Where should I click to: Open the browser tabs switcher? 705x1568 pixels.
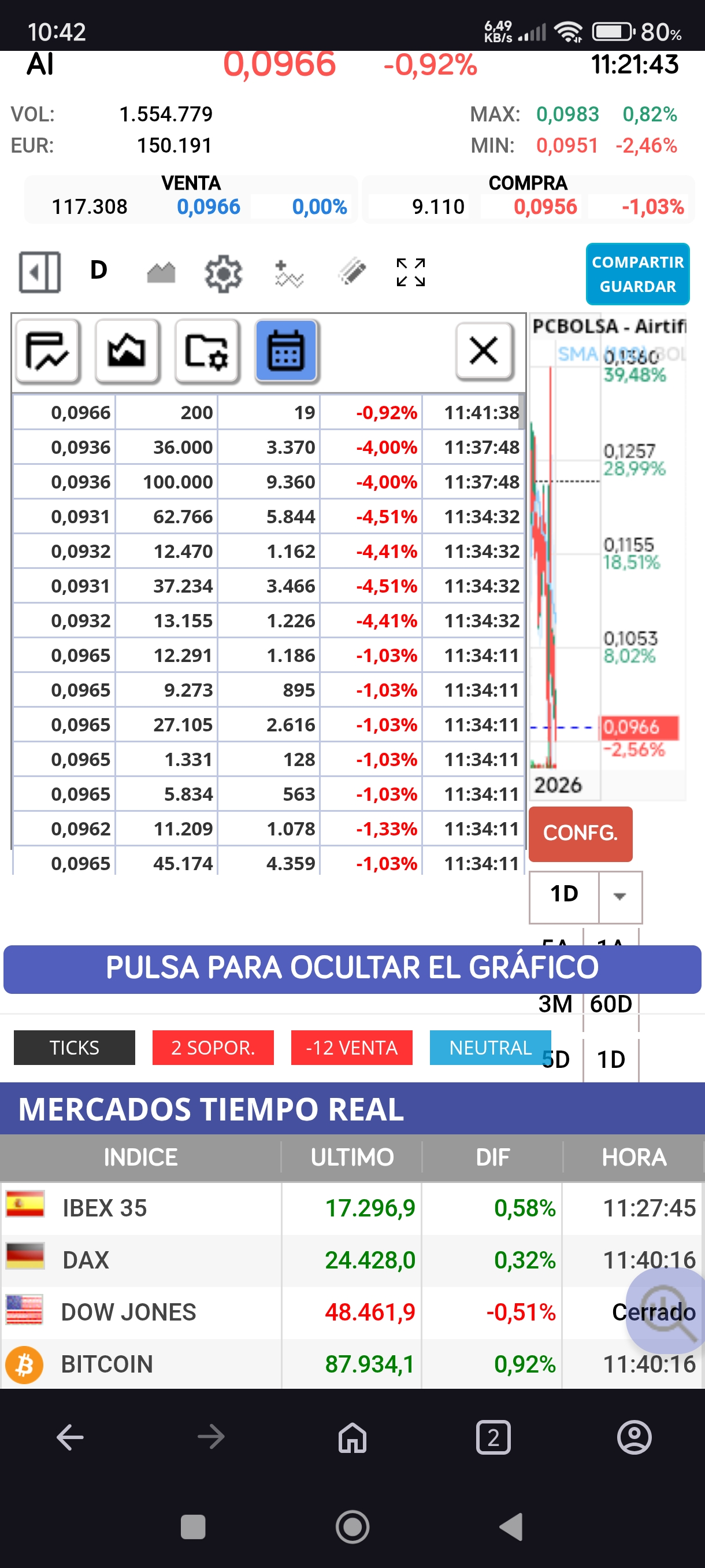493,1438
